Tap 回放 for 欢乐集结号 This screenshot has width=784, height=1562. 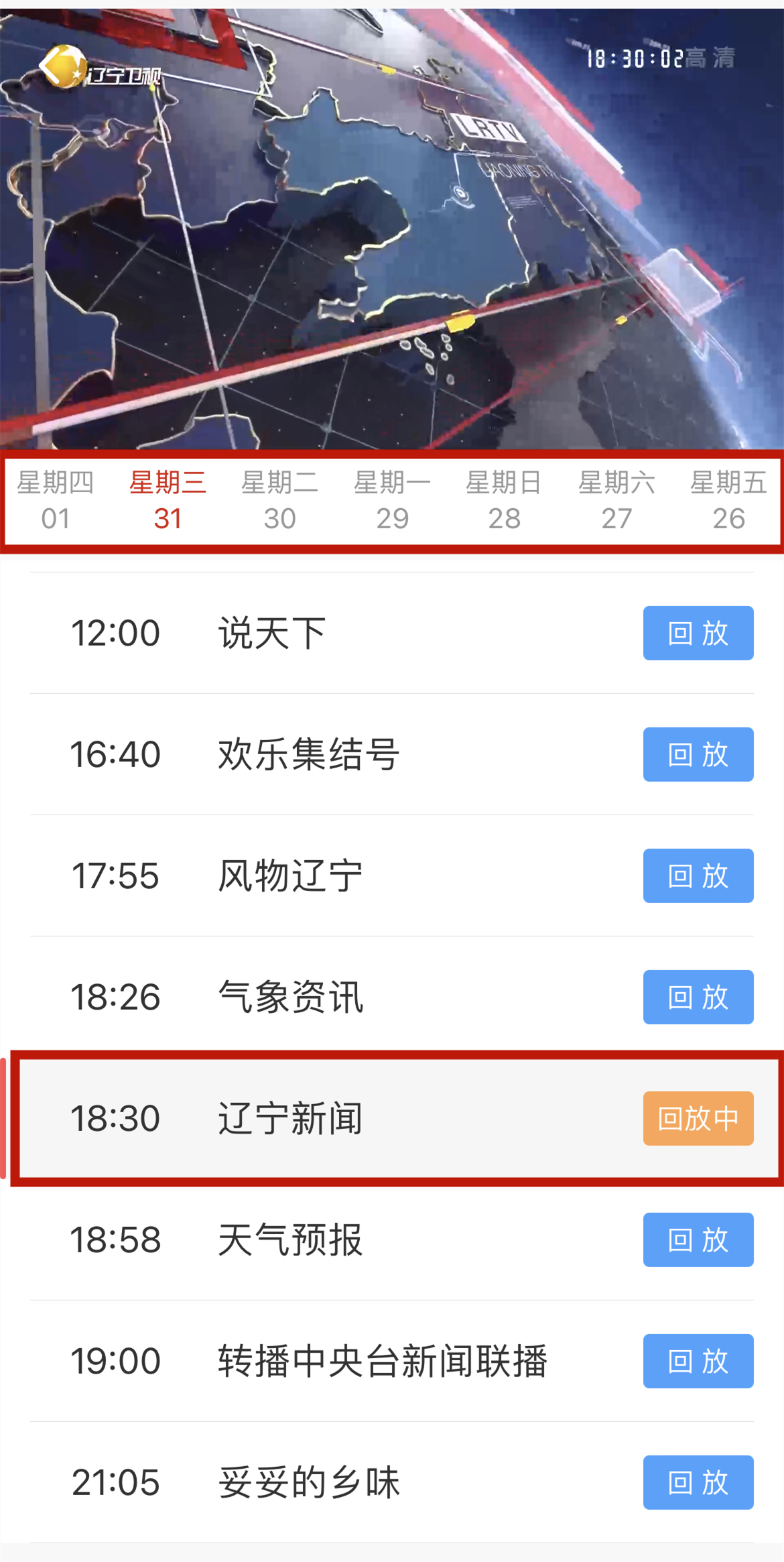(x=698, y=755)
